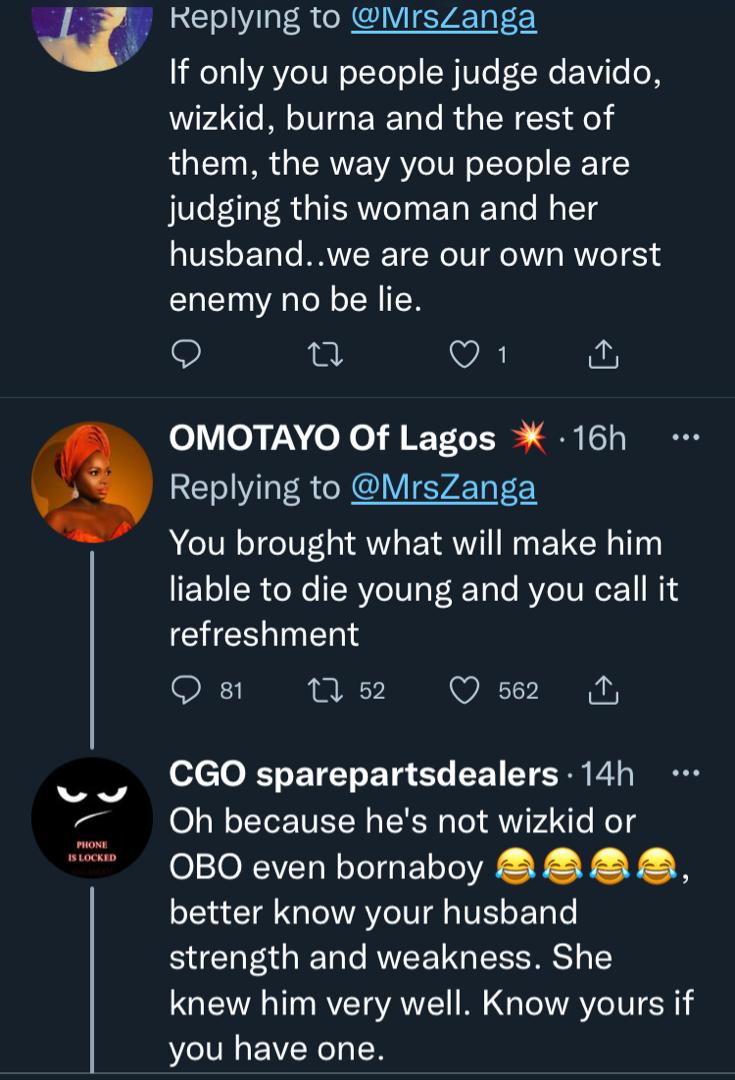The width and height of the screenshot is (735, 1080).
Task: Like the davido, wizkid, burna tweet
Action: (464, 353)
